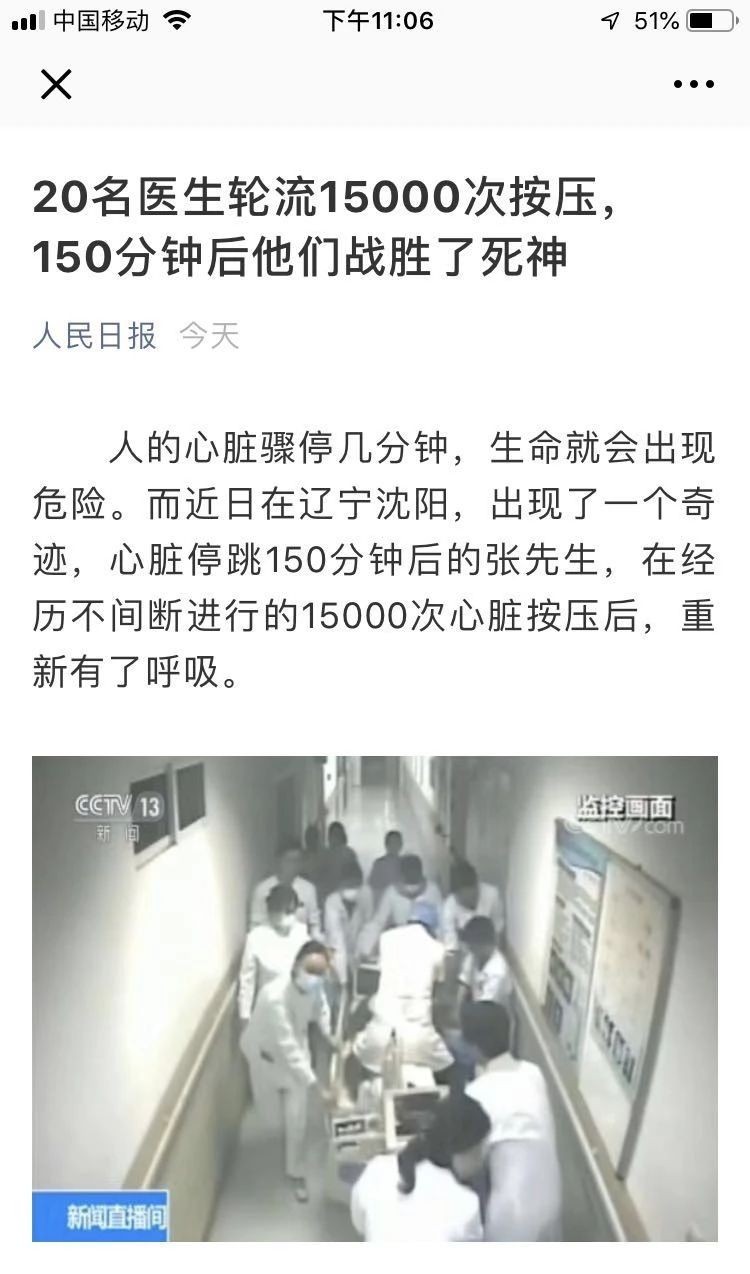Image resolution: width=750 pixels, height=1274 pixels.
Task: View the CCTV hospital corridor image
Action: (x=375, y=997)
